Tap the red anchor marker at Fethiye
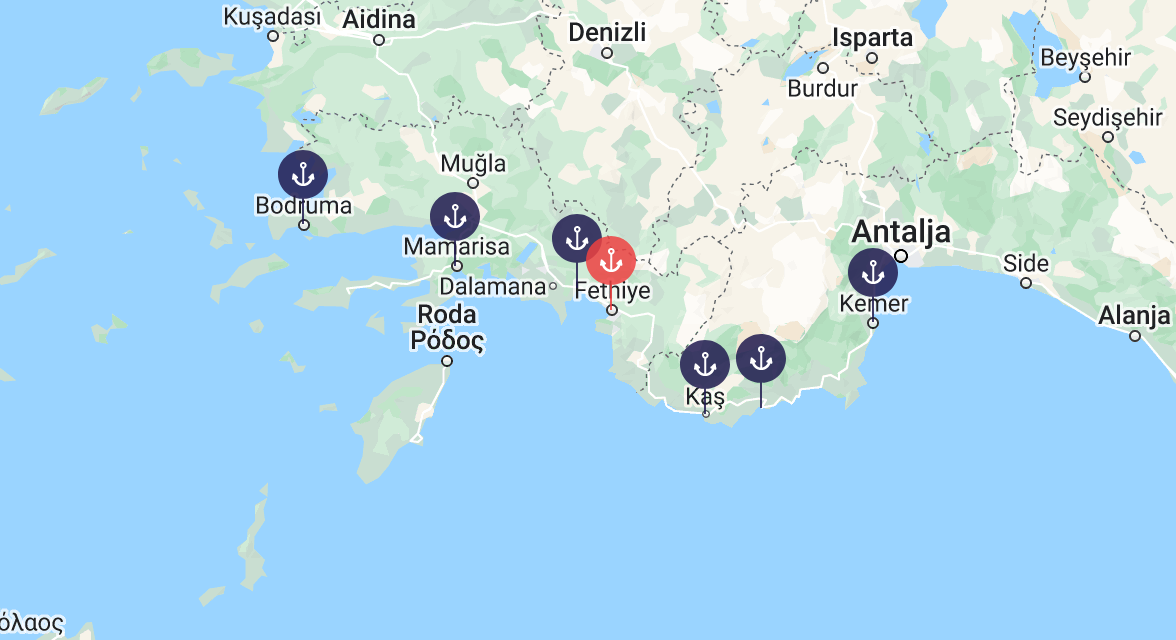Screen dimensions: 1176x640 point(611,262)
